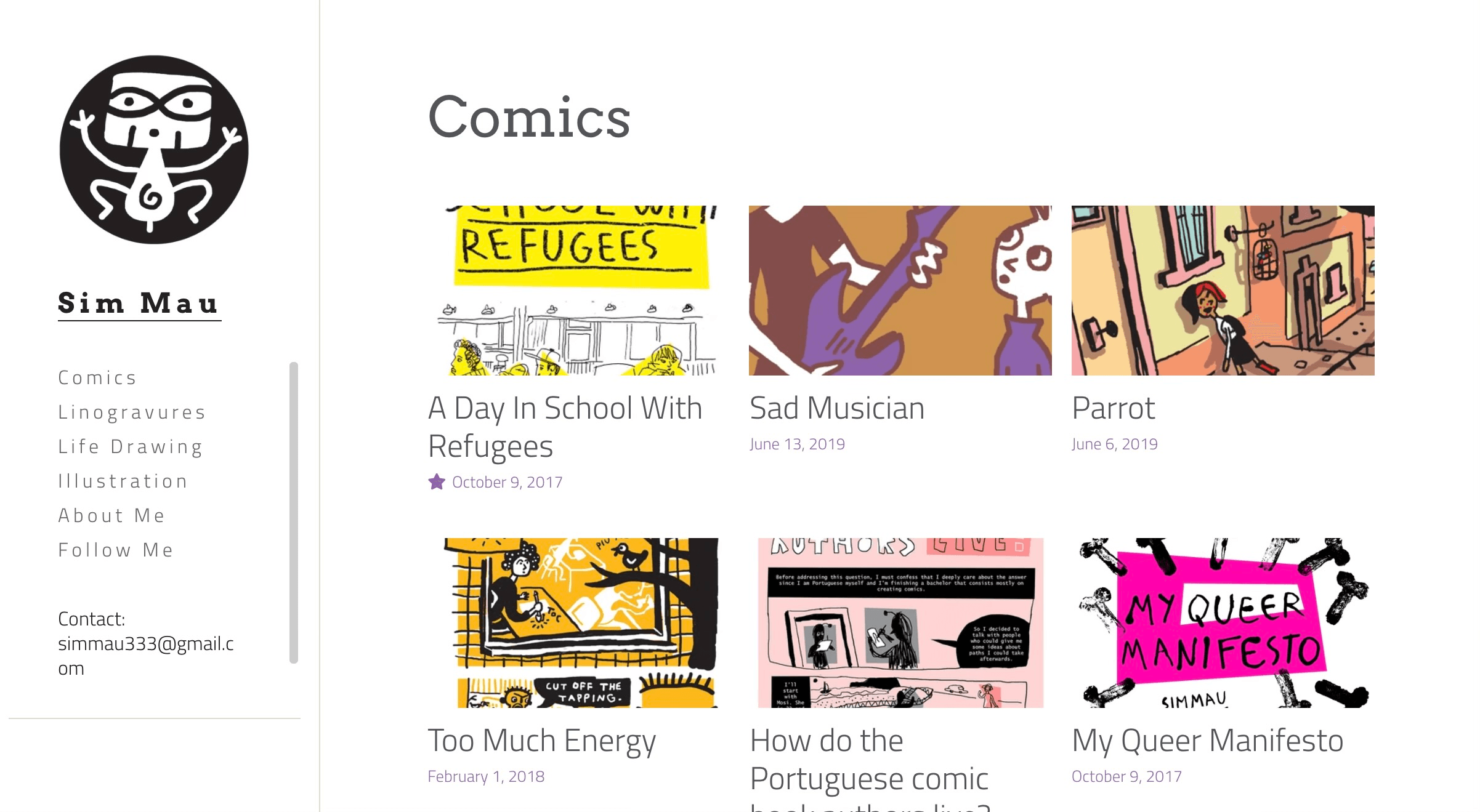
Task: Open the Refugees comic thumbnail
Action: click(579, 291)
